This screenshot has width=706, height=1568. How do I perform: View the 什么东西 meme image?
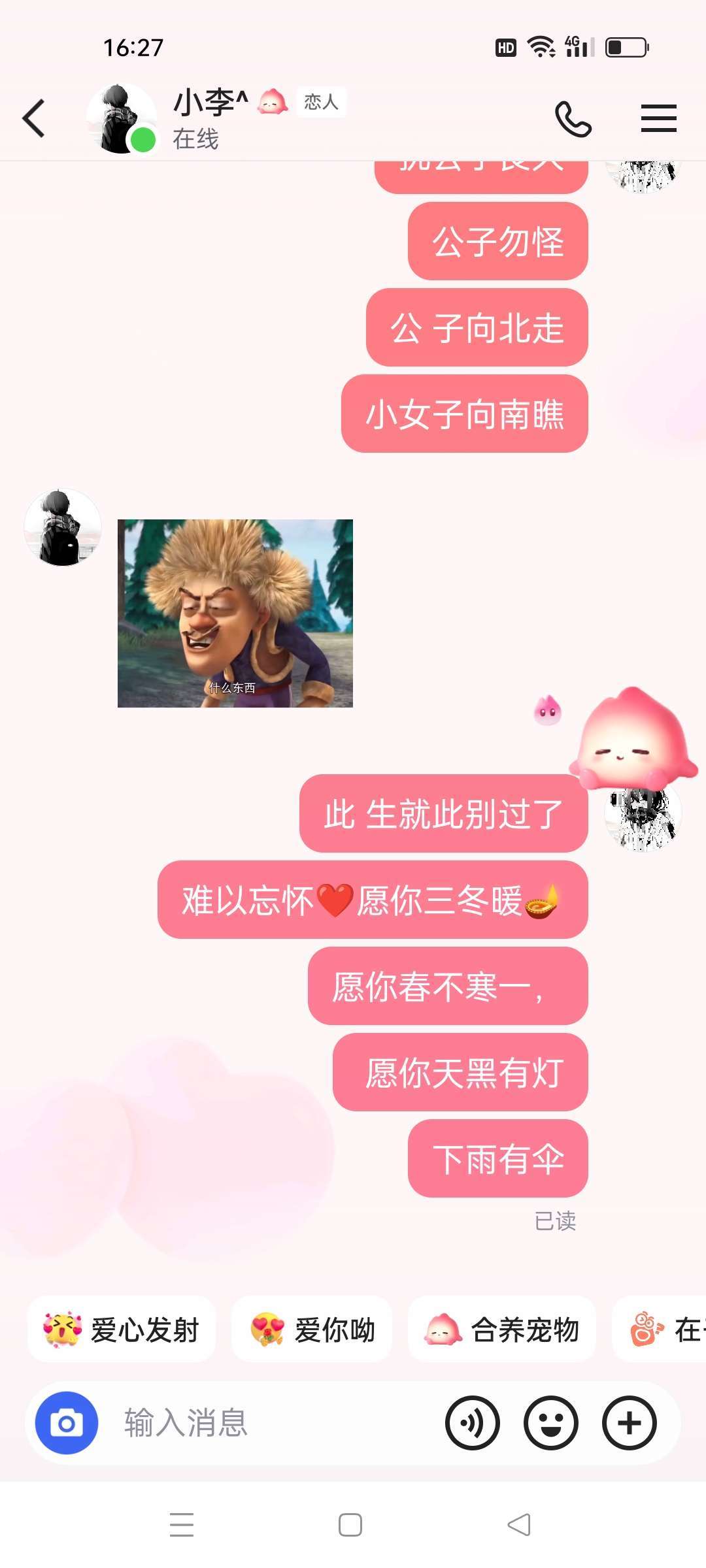(235, 613)
